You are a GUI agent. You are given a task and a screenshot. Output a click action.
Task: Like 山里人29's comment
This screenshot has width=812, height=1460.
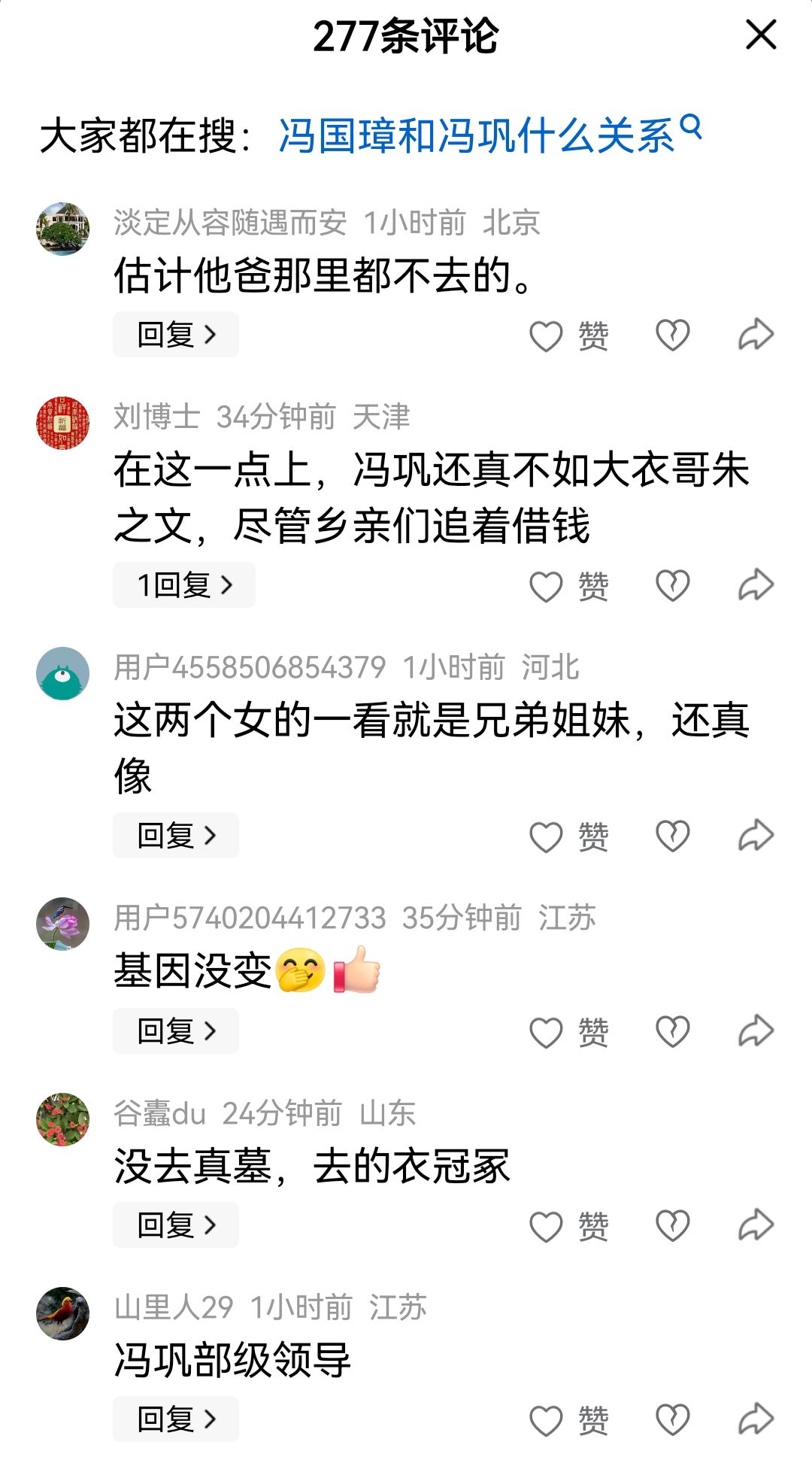point(569,1420)
